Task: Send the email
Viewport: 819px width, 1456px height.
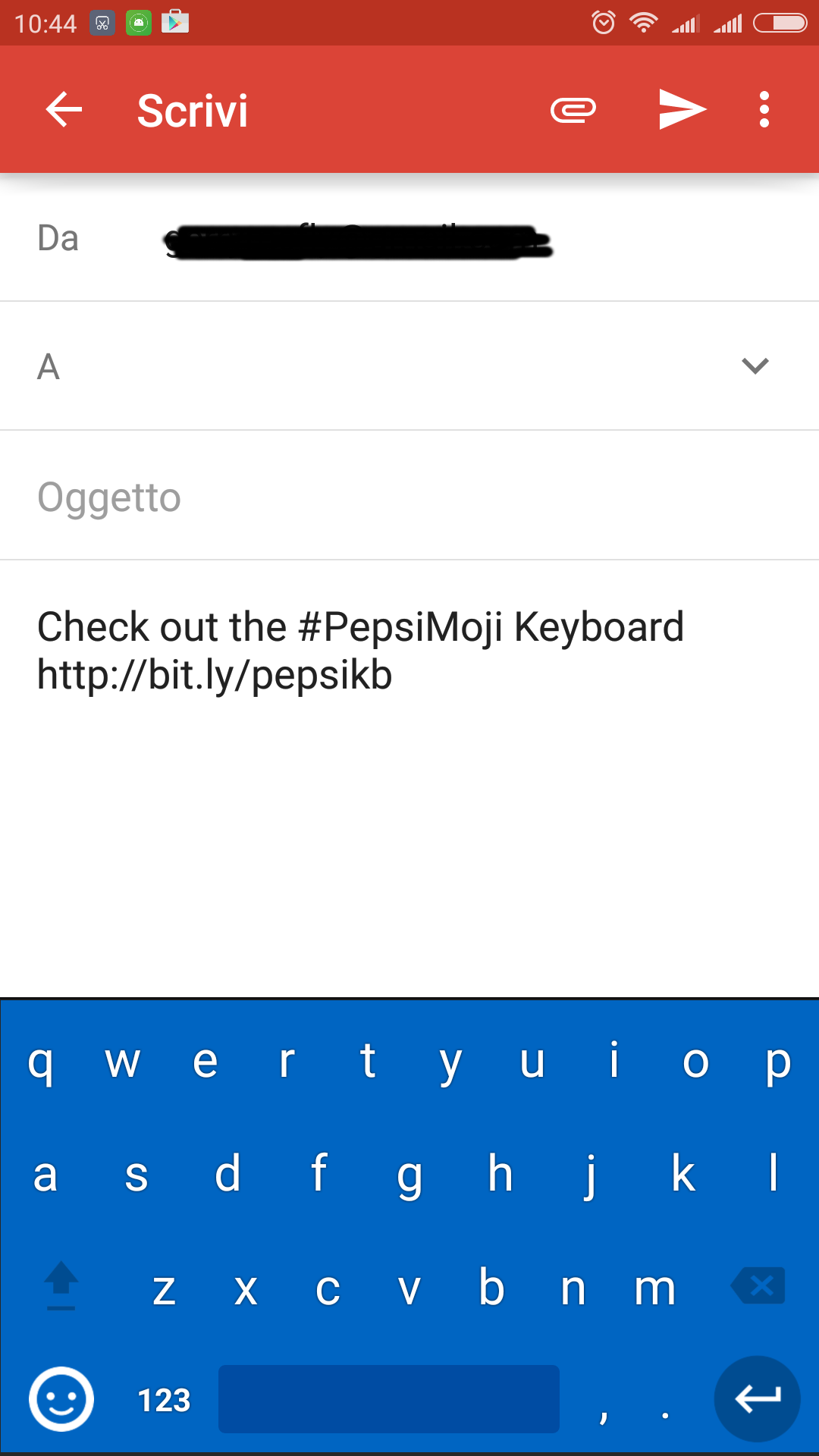Action: 682,110
